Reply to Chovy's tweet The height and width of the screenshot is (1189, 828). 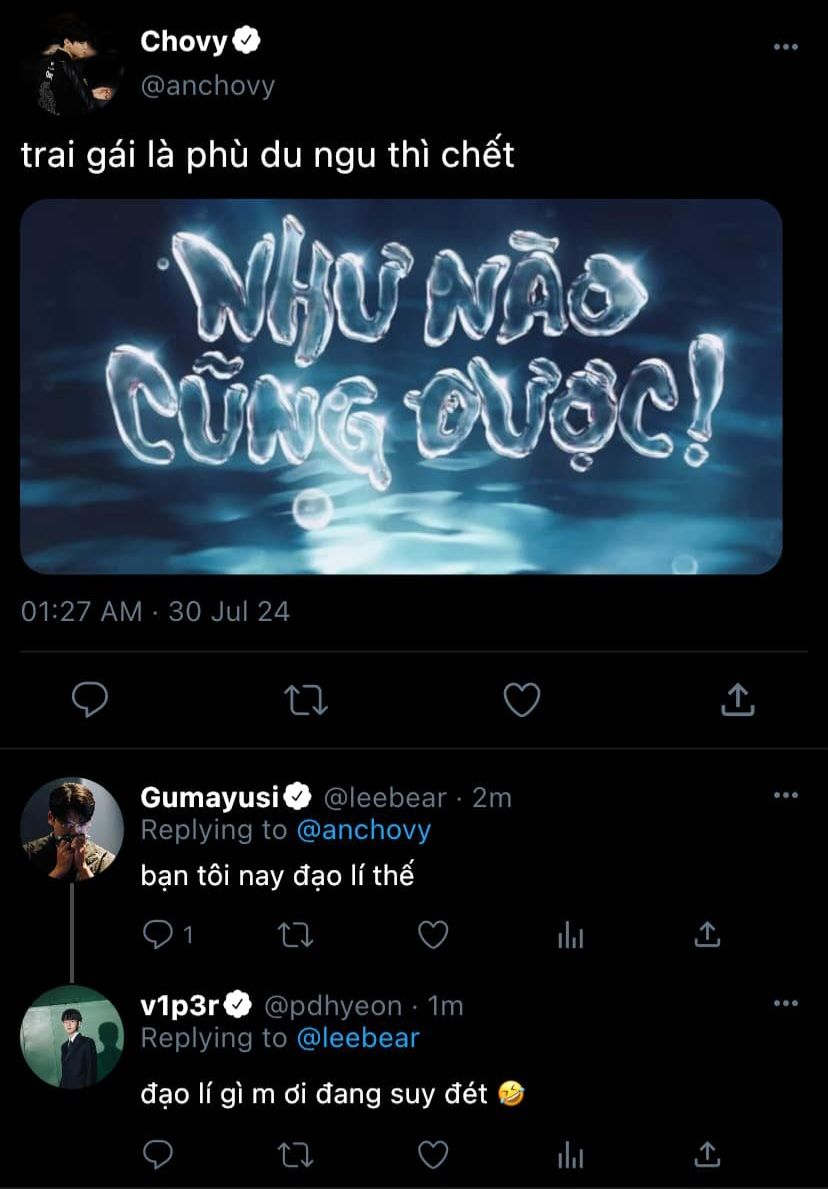(x=89, y=700)
